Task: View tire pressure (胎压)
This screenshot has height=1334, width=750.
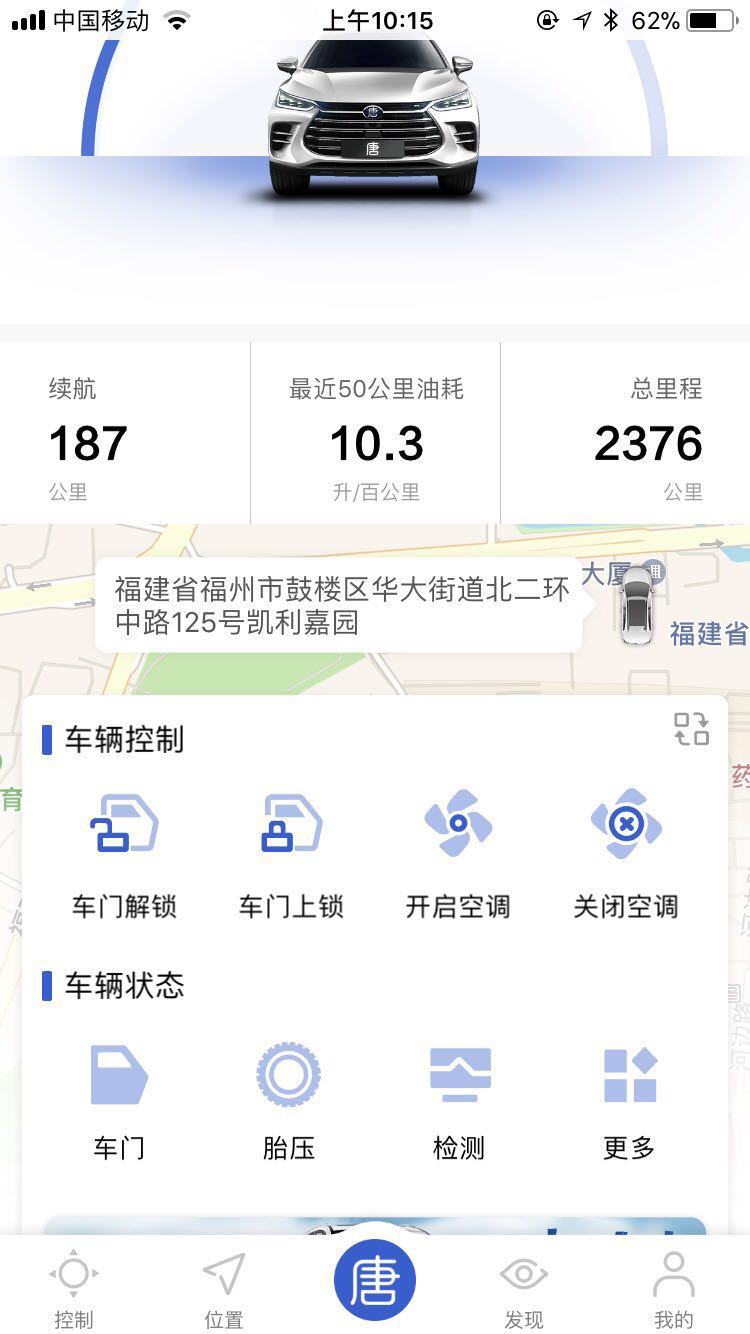Action: pos(289,1102)
